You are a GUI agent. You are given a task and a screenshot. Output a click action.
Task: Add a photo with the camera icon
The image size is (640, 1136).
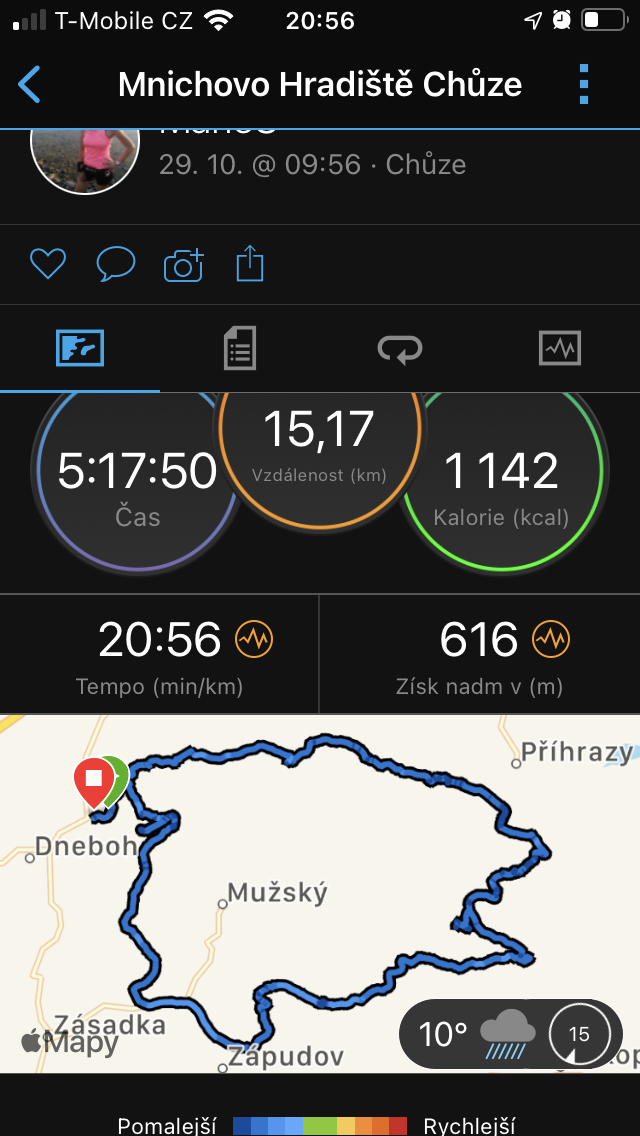pyautogui.click(x=184, y=264)
